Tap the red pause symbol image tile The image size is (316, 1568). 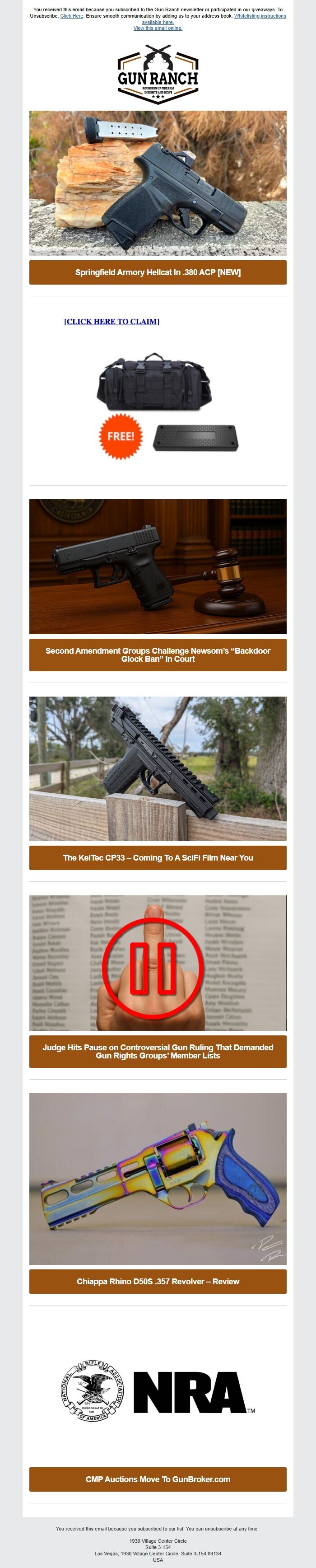158,963
